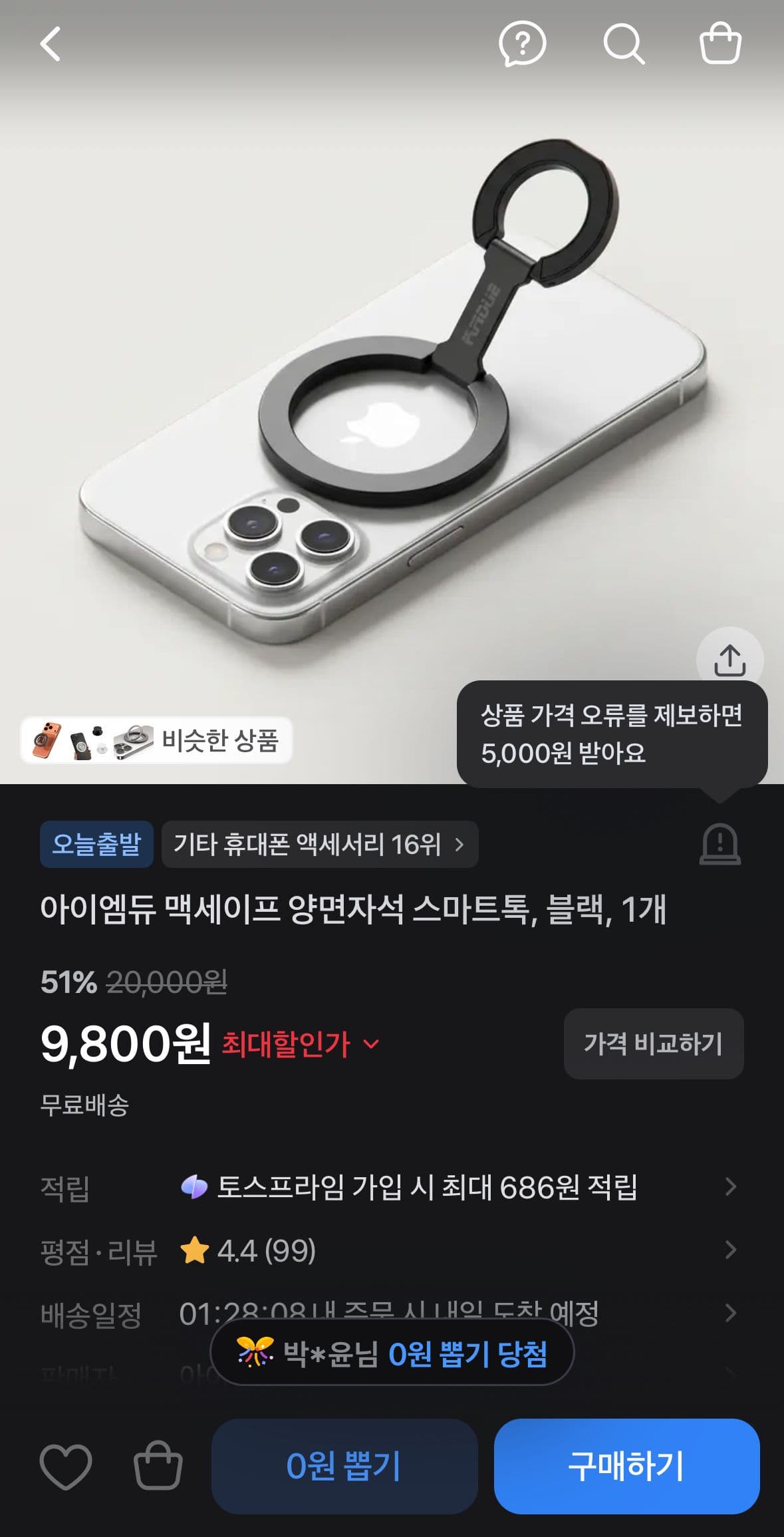Tap the 가격 비교하기 button
The height and width of the screenshot is (1537, 784).
click(x=654, y=1044)
